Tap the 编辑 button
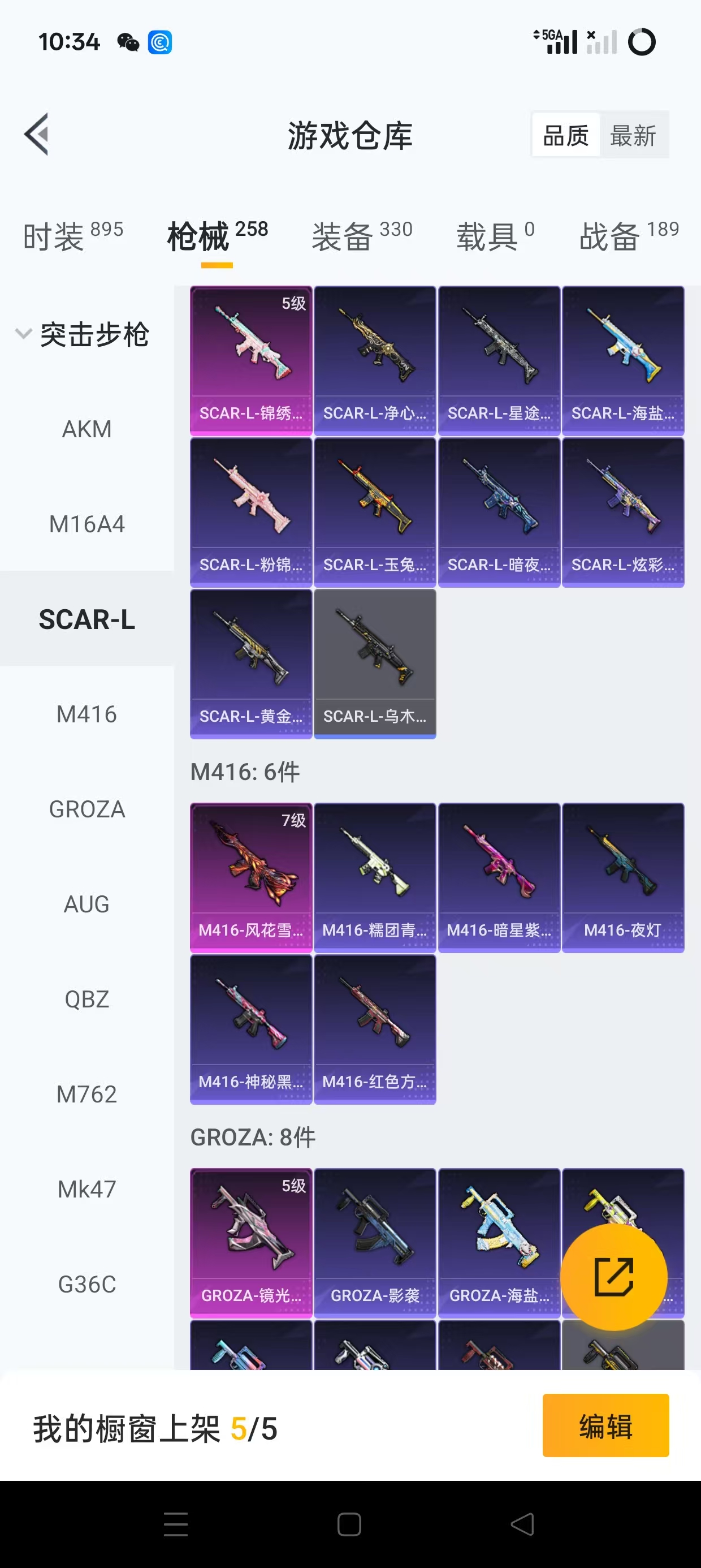The width and height of the screenshot is (701, 1568). [x=605, y=1425]
